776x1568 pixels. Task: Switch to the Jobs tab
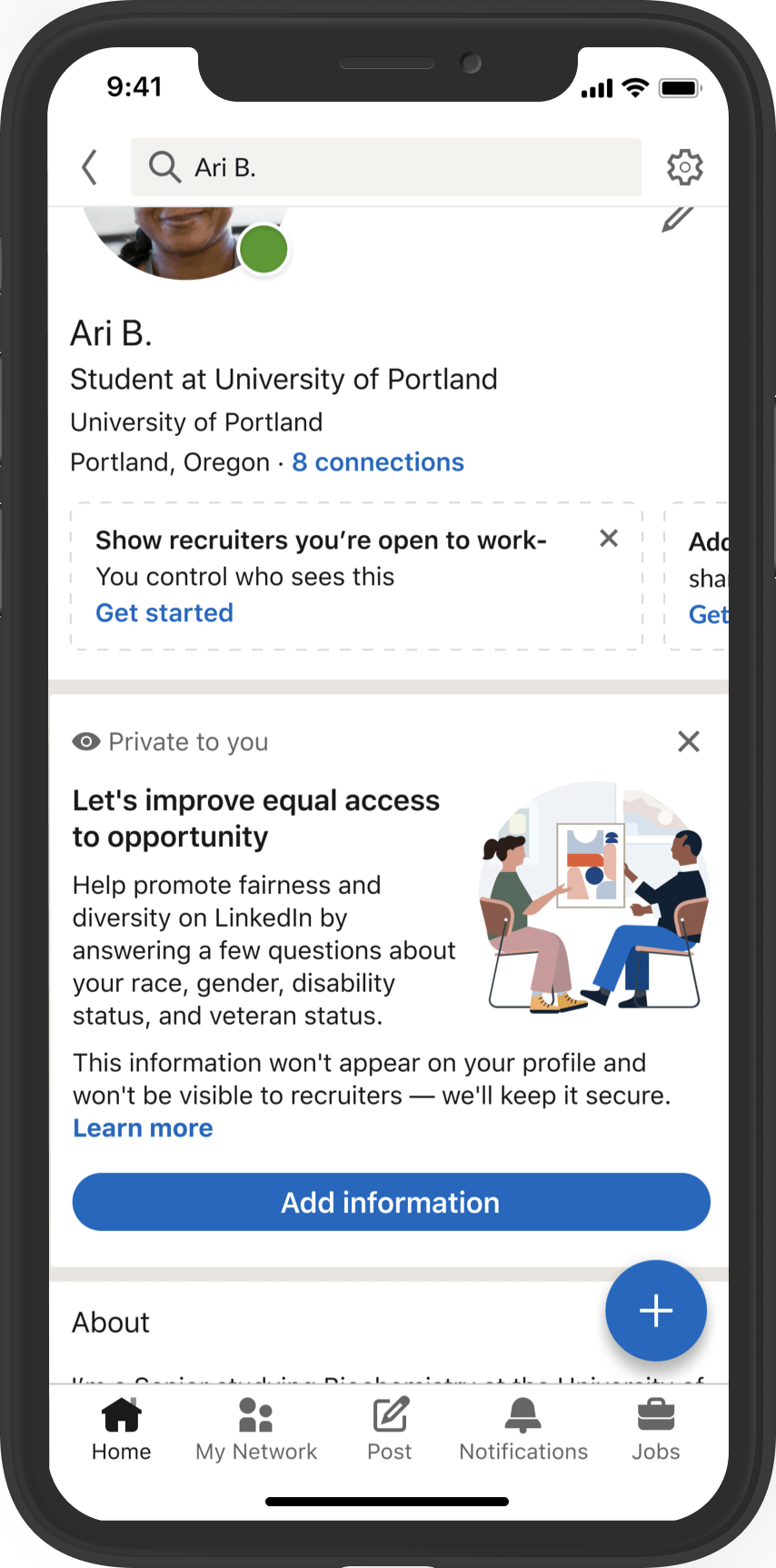[655, 1429]
